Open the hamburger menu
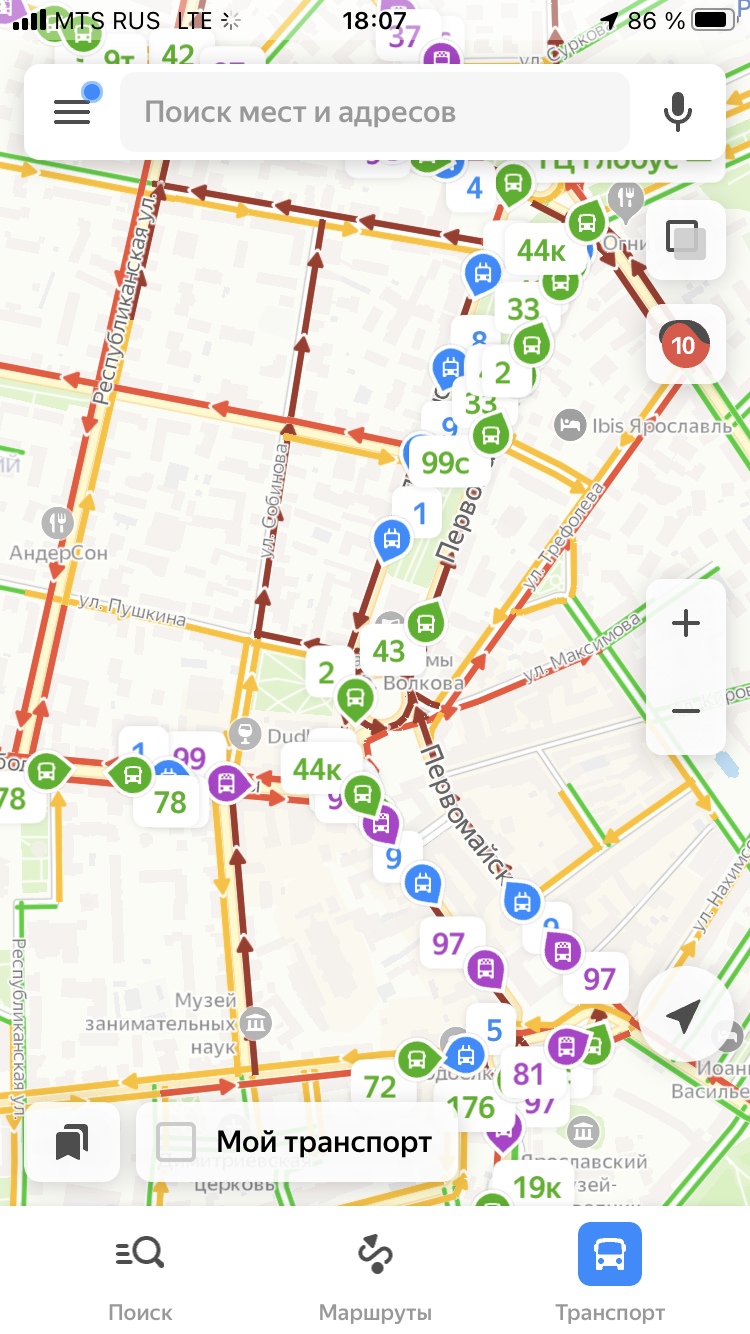Screen dimensions: 750x1334 tap(72, 111)
